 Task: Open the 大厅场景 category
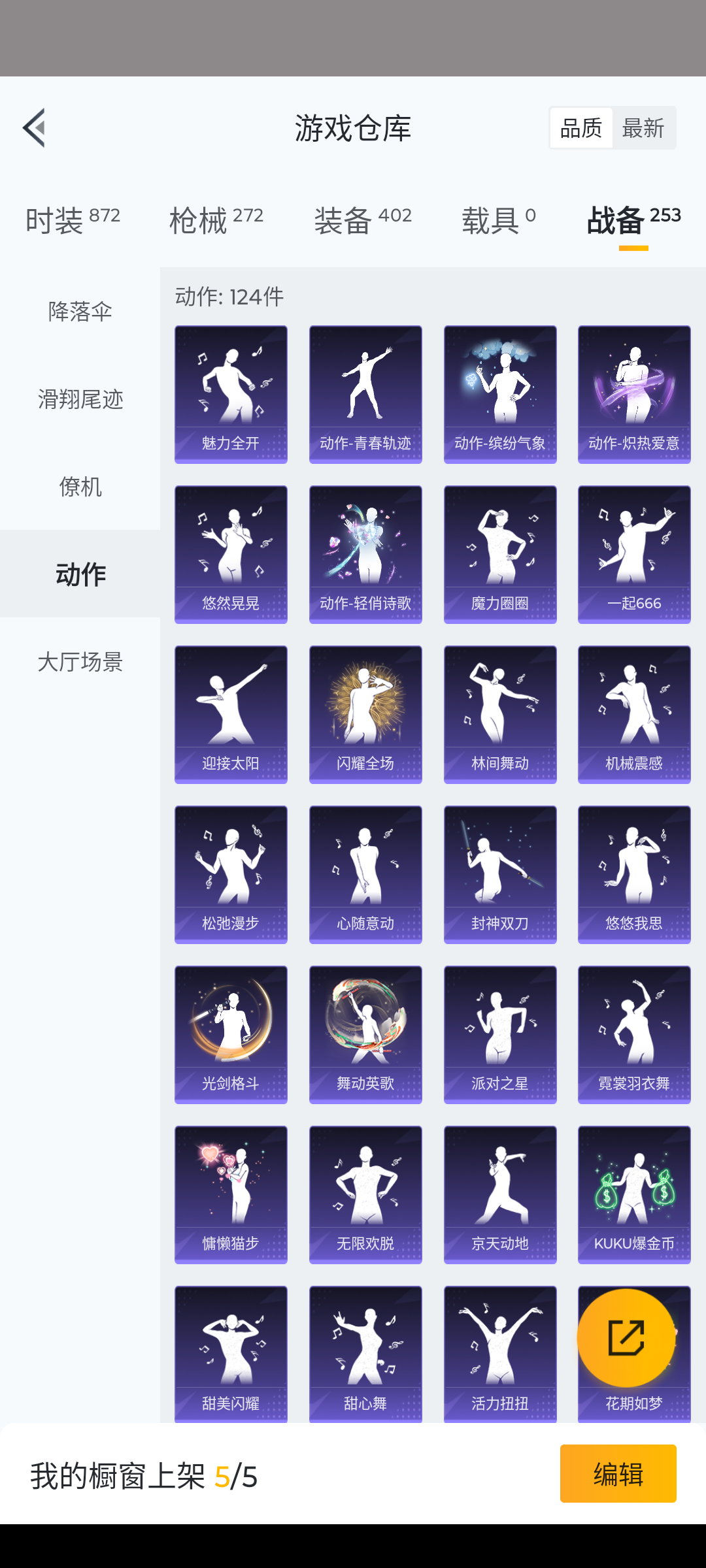pos(80,662)
